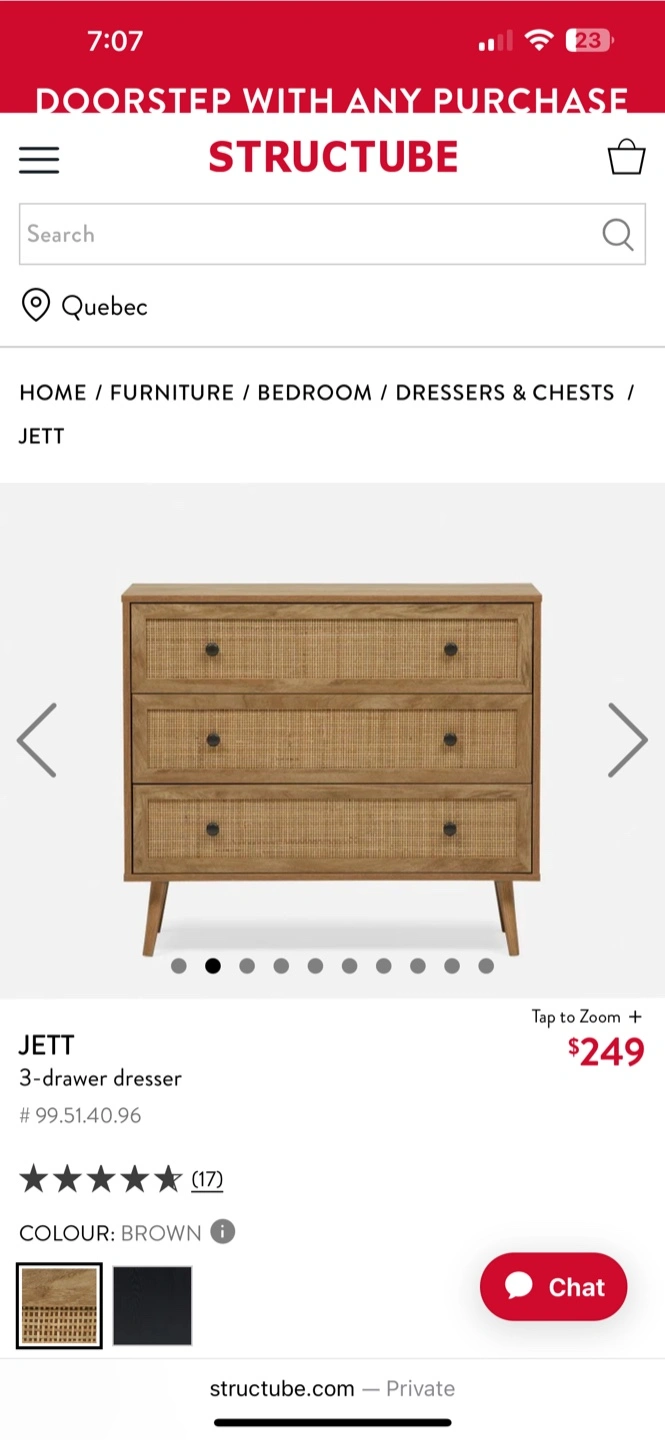Run search with the magnifier icon

pyautogui.click(x=618, y=234)
